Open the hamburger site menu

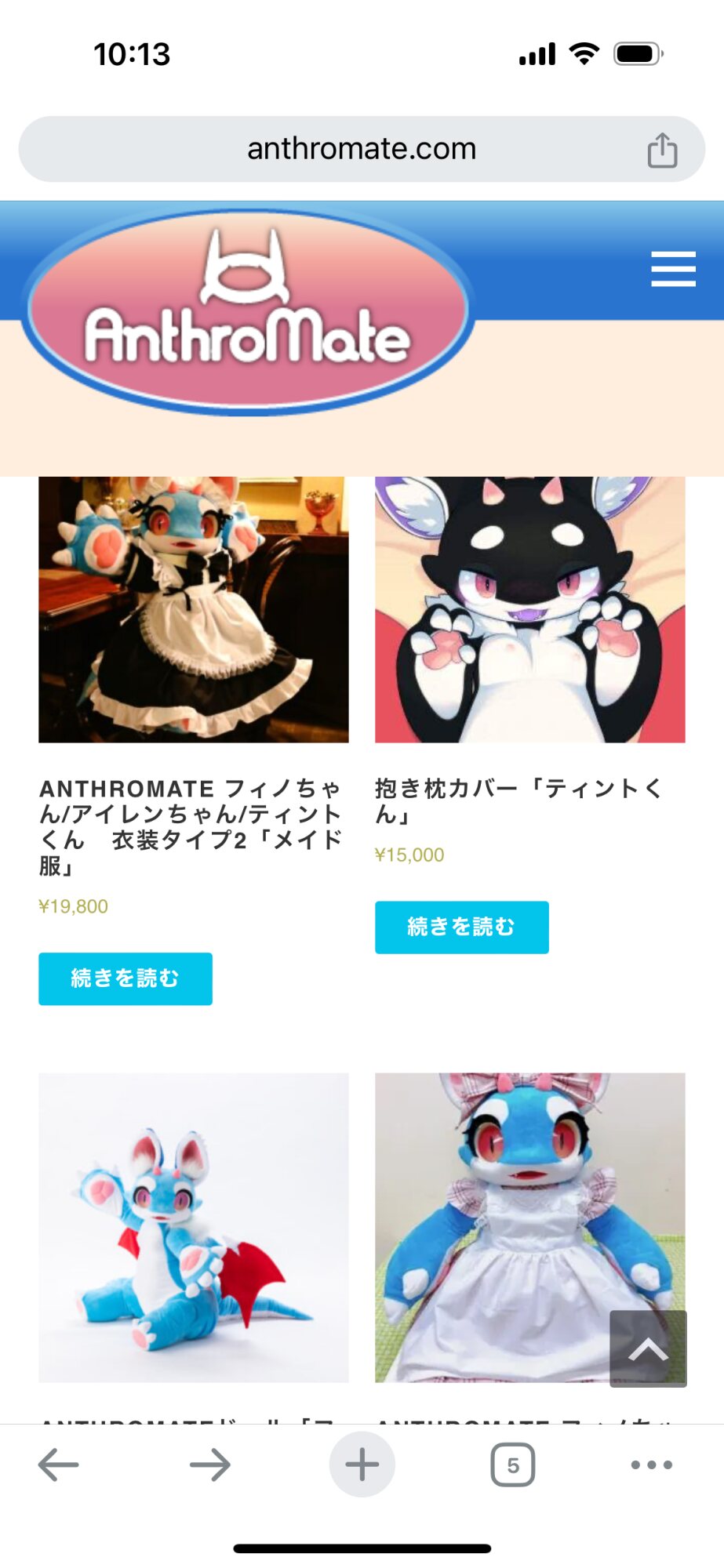pyautogui.click(x=673, y=269)
